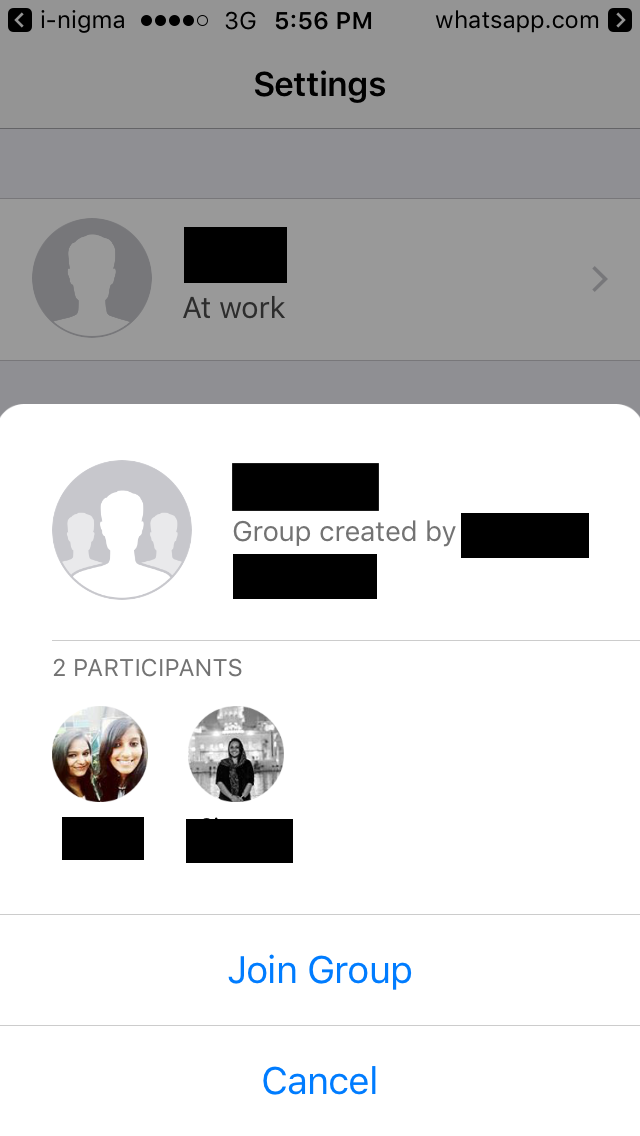
Task: Return to i-nigma app from status bar
Action: tap(67, 20)
